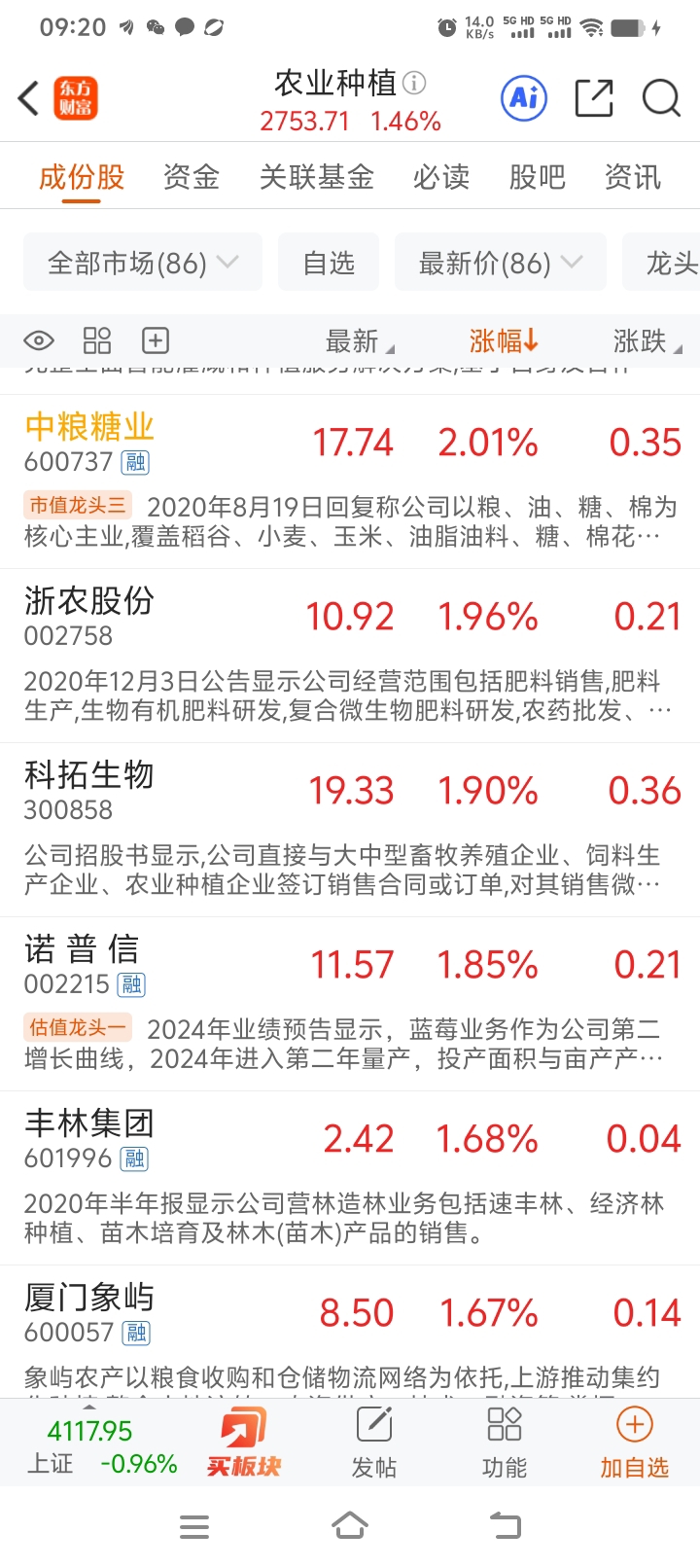Expand the 全部市场(86) dropdown
This screenshot has width=700, height=1568.
coord(142,263)
